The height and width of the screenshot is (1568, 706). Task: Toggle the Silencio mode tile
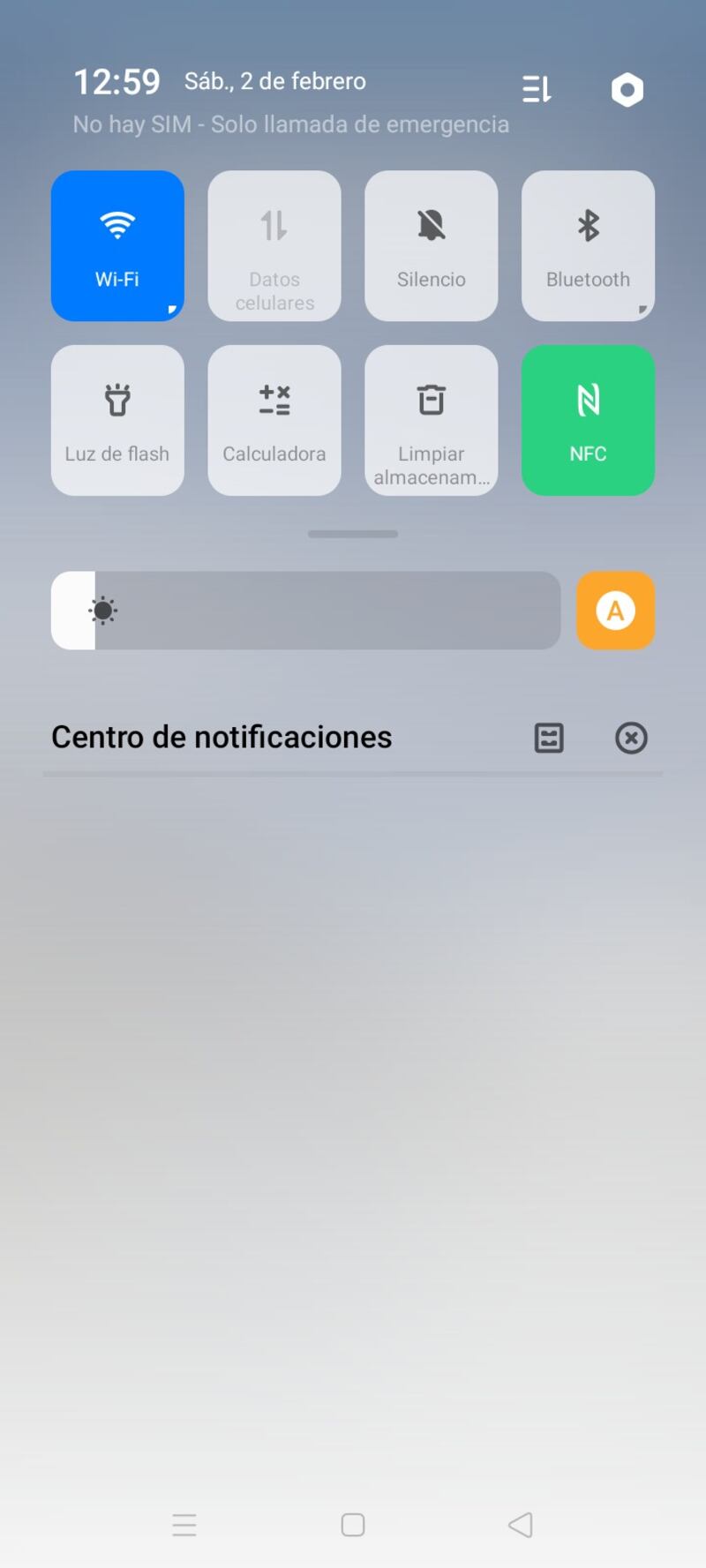point(431,245)
